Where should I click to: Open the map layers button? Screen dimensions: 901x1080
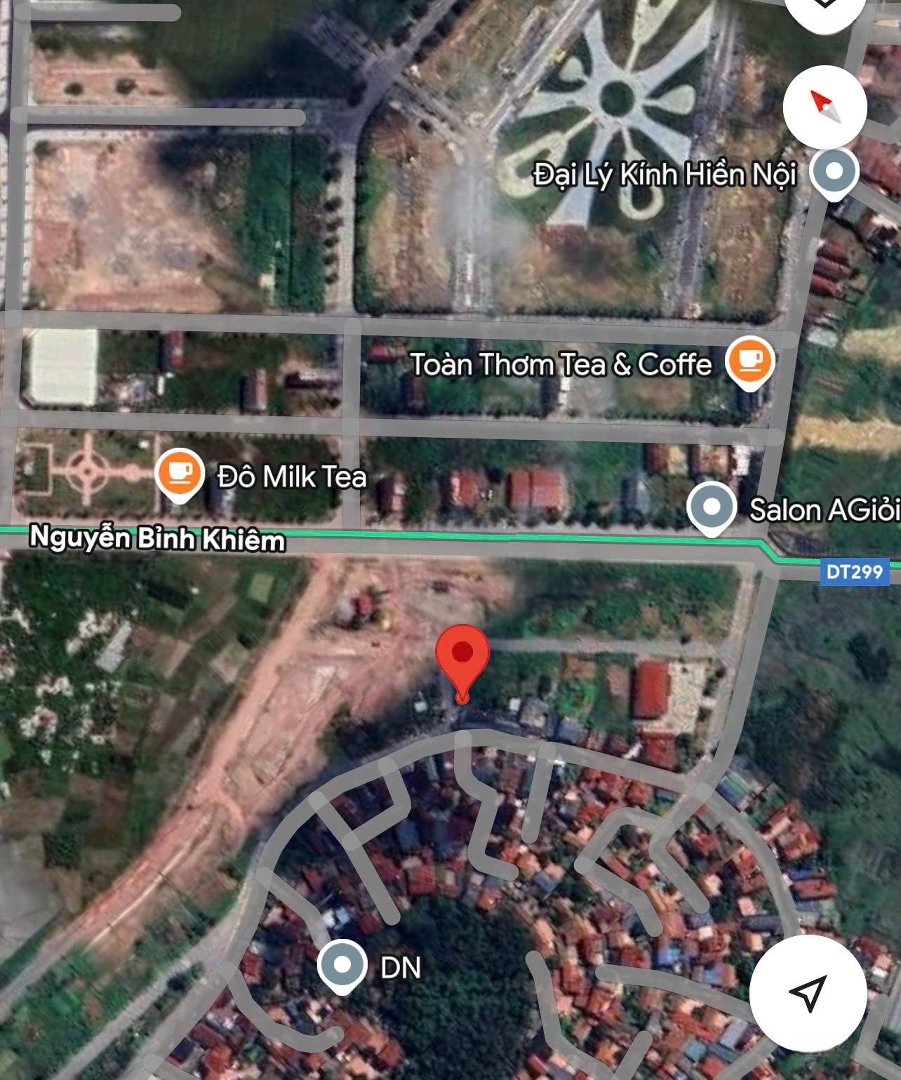824,8
